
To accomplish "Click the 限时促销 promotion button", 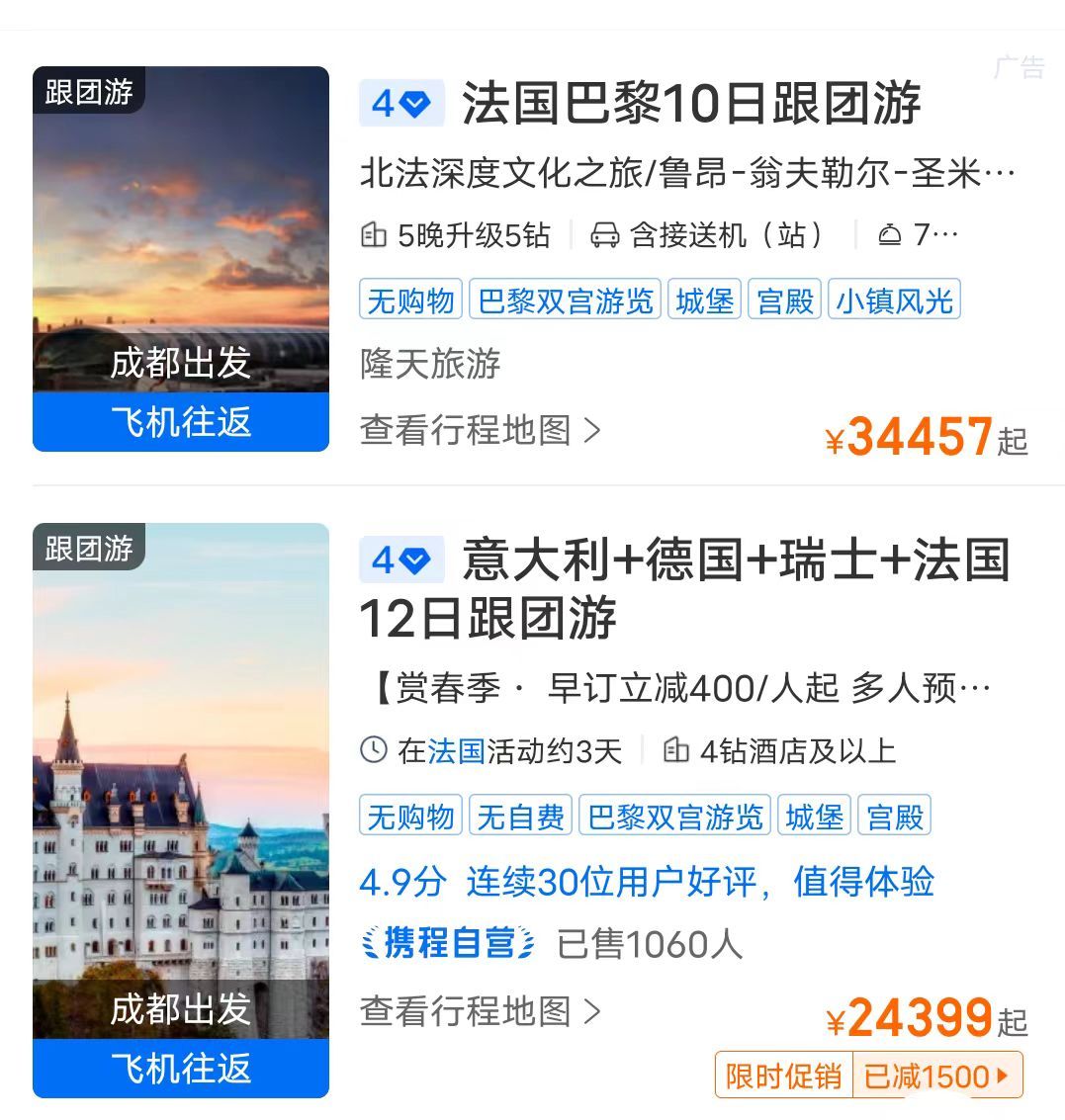I will [x=782, y=1077].
